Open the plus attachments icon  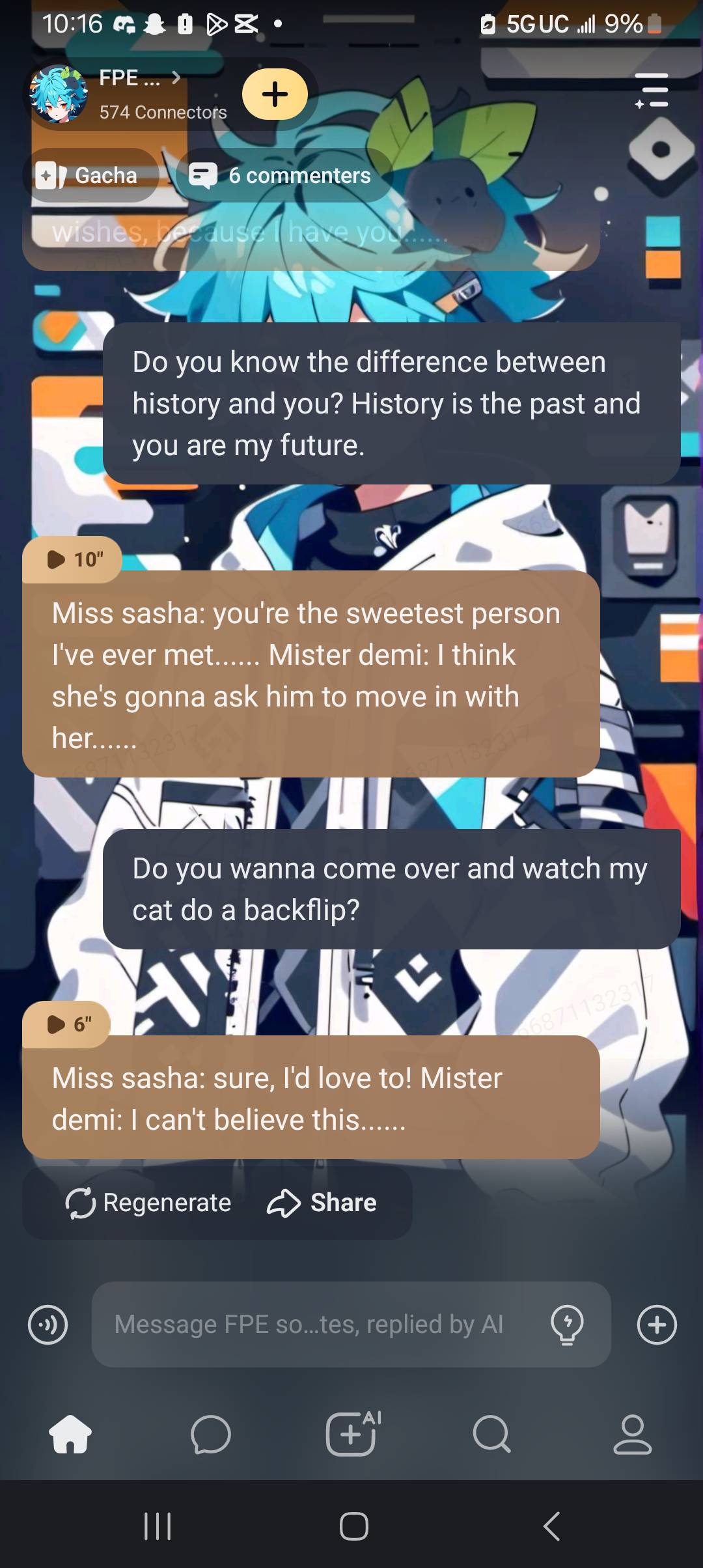point(657,1324)
